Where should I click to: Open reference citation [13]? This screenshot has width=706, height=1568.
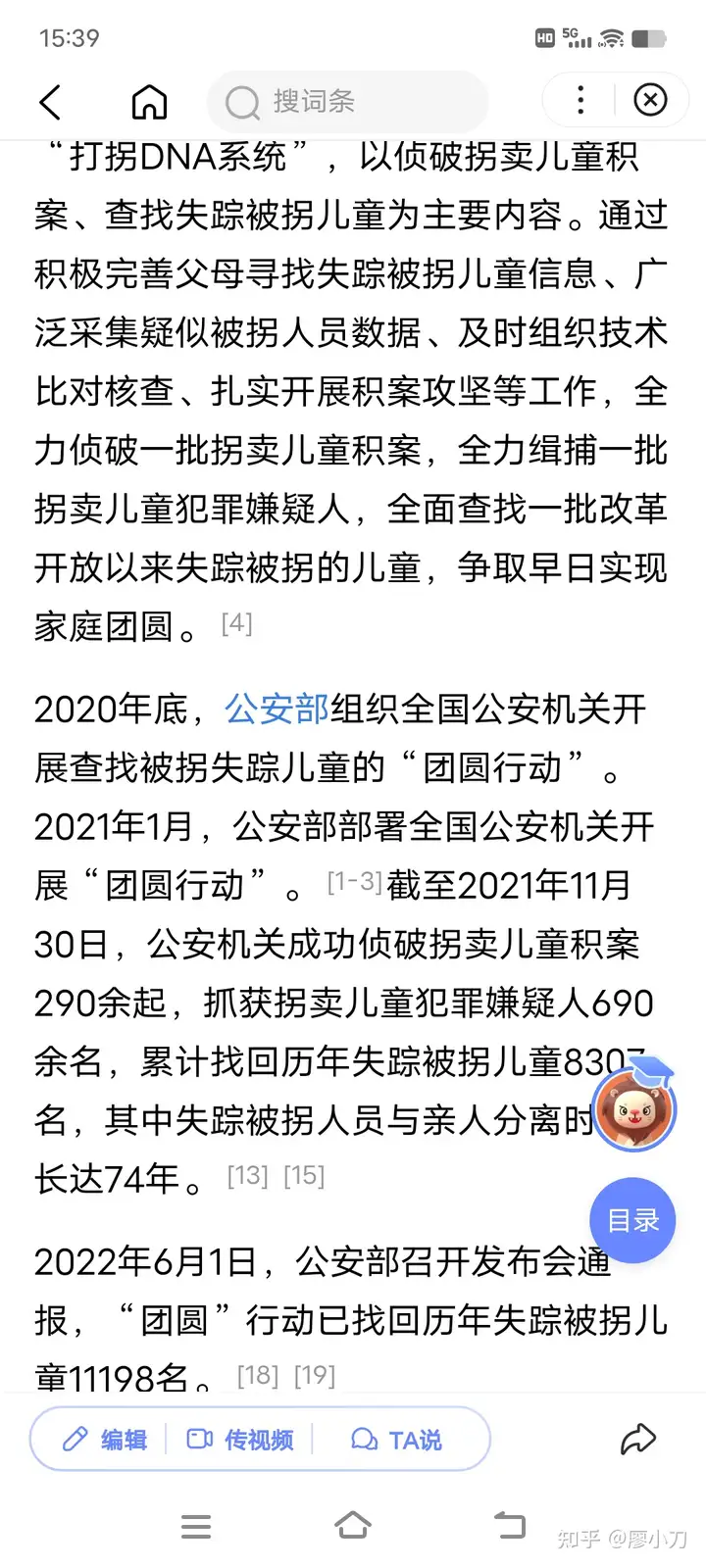point(247,1176)
